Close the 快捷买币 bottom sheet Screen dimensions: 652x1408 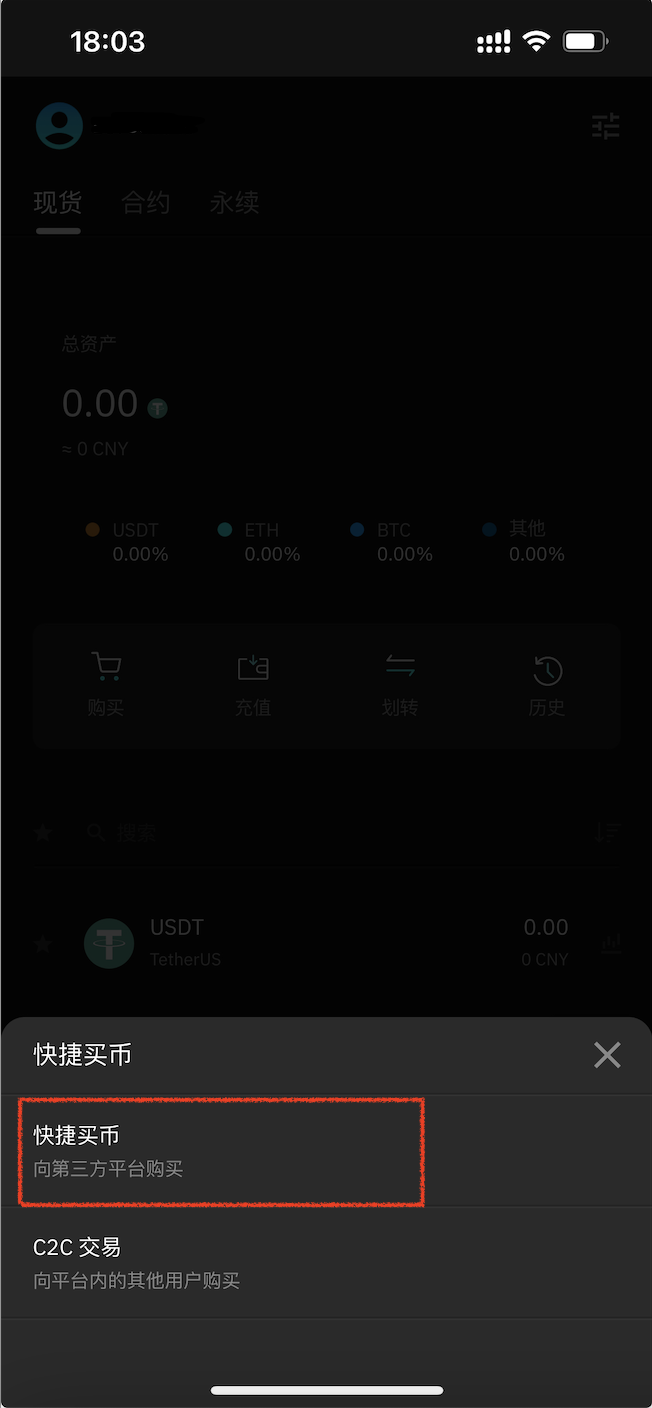click(607, 1055)
